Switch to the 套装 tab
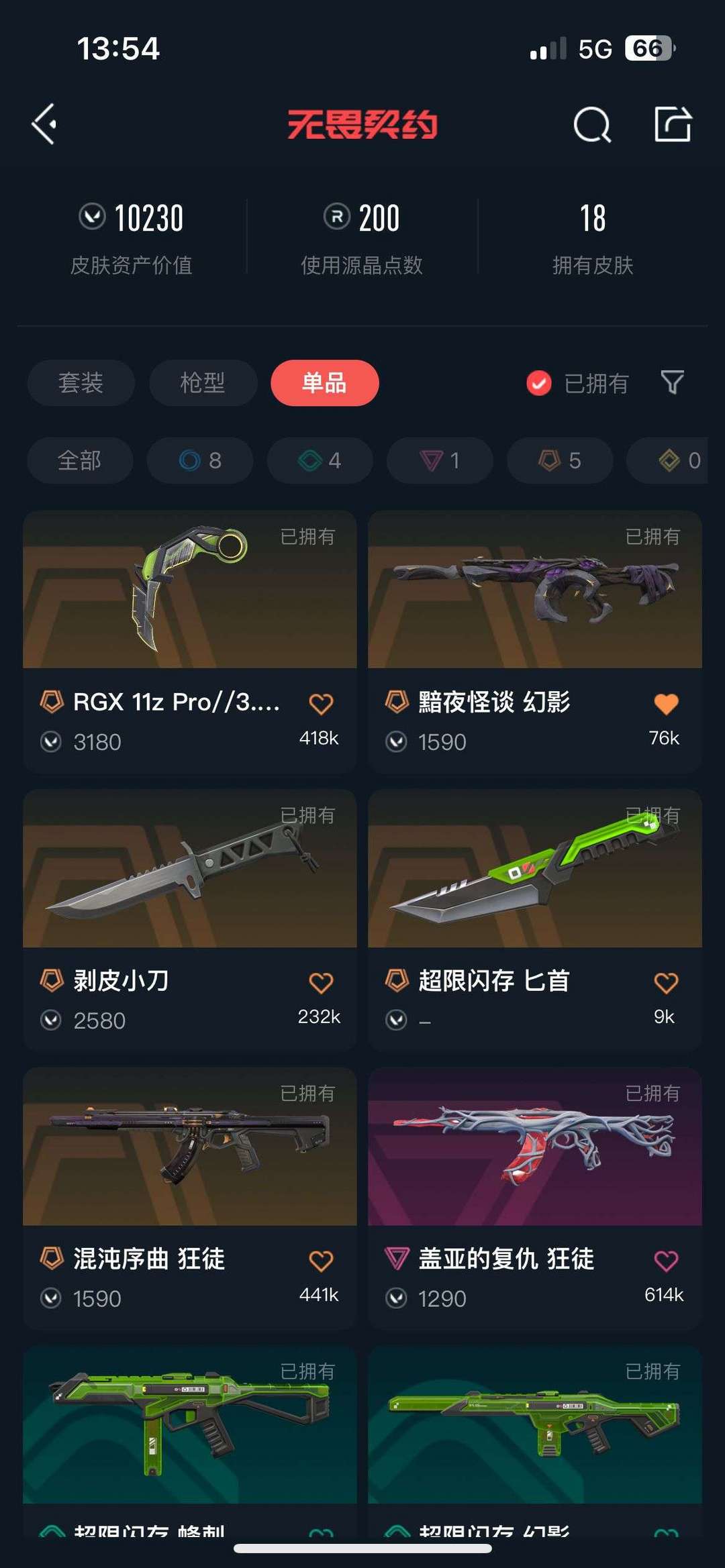 [x=81, y=383]
